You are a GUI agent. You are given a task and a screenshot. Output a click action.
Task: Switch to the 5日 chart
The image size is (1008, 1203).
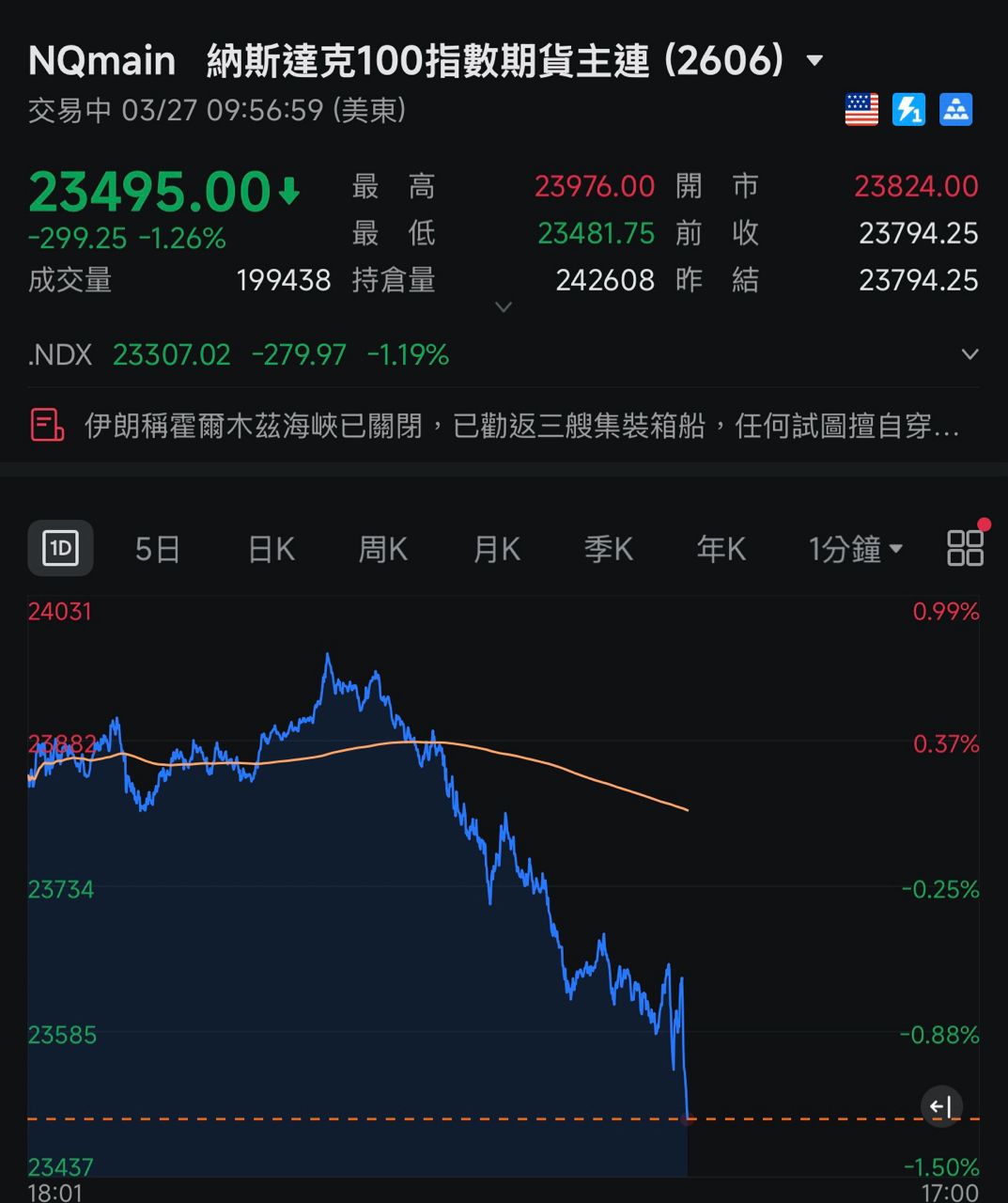157,549
